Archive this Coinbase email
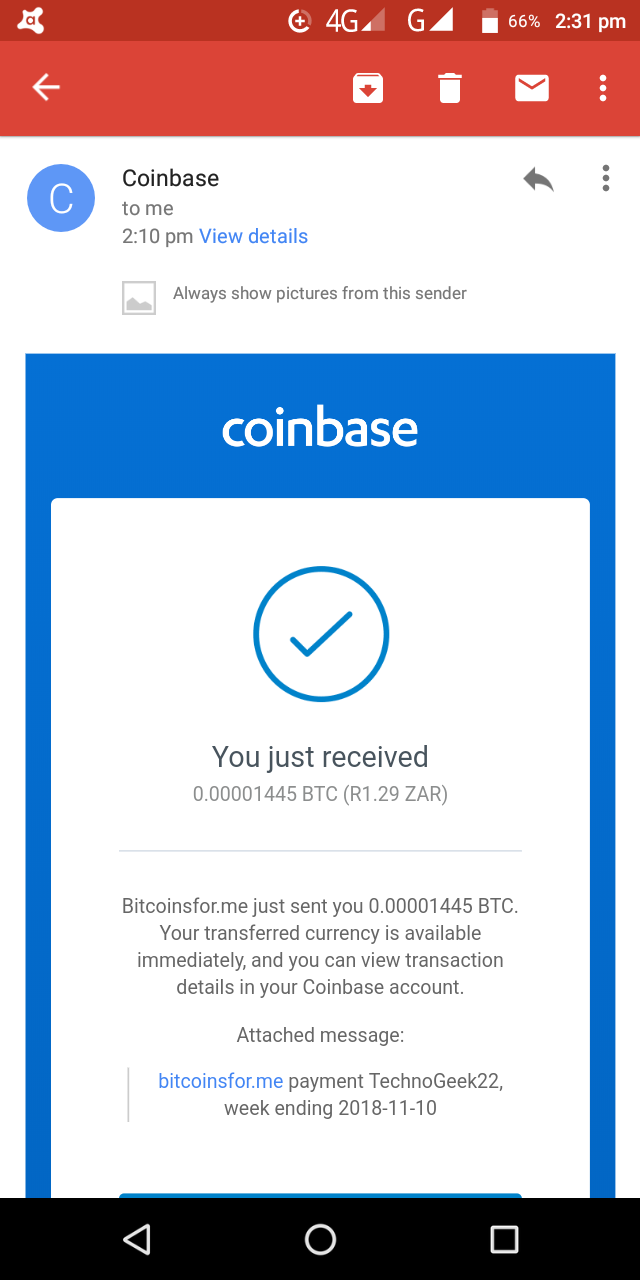 tap(368, 88)
